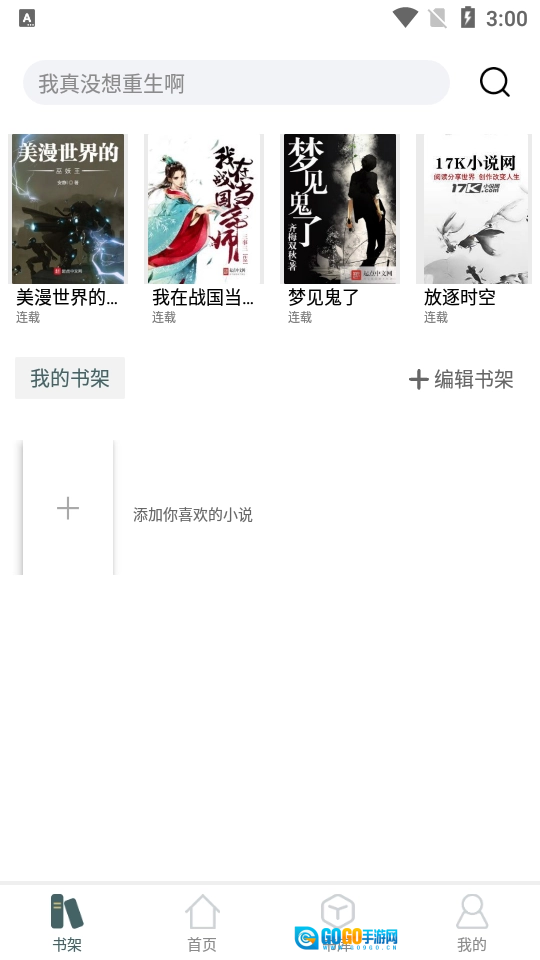Tap 编辑书架 to edit bookshelf
This screenshot has width=540, height=960.
pyautogui.click(x=460, y=380)
